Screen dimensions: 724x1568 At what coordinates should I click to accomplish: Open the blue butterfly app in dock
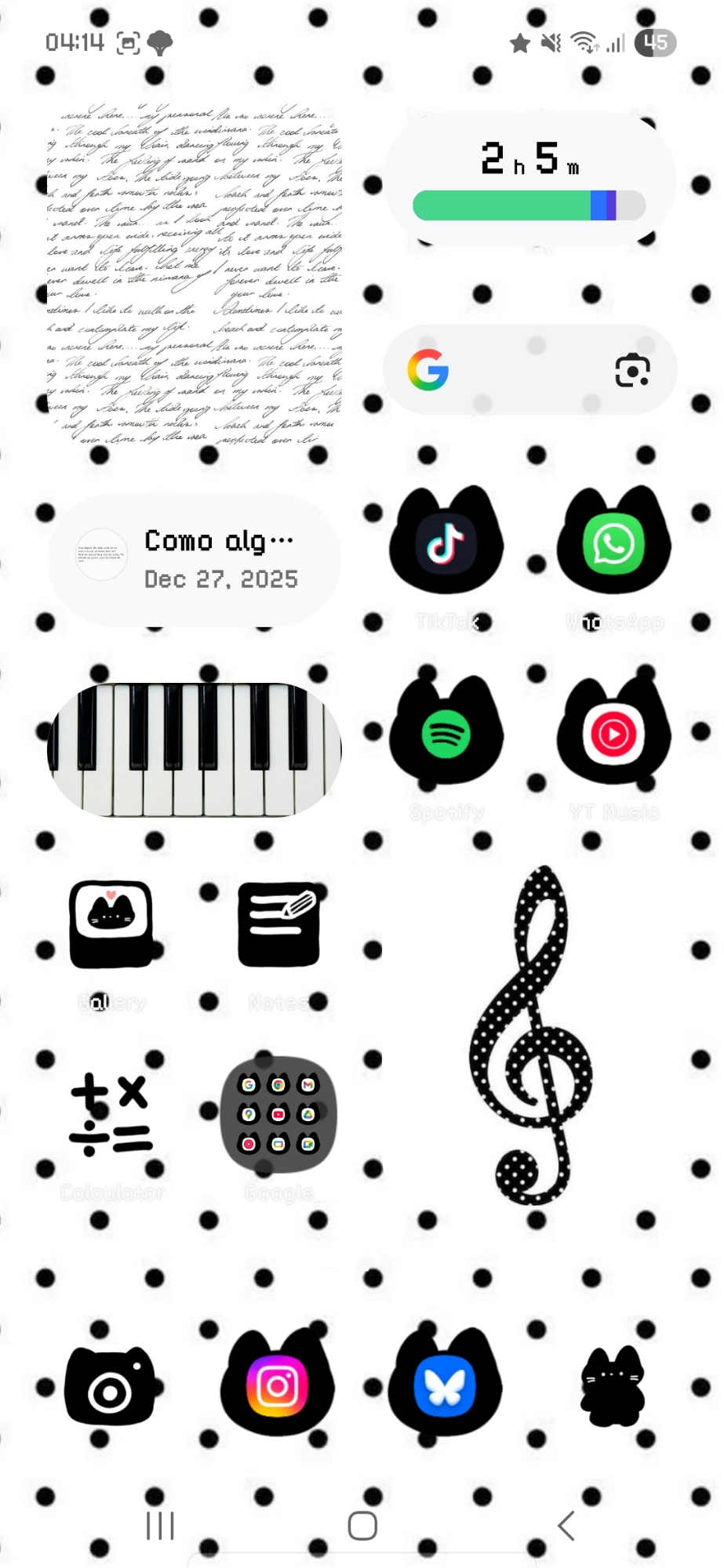[446, 1386]
